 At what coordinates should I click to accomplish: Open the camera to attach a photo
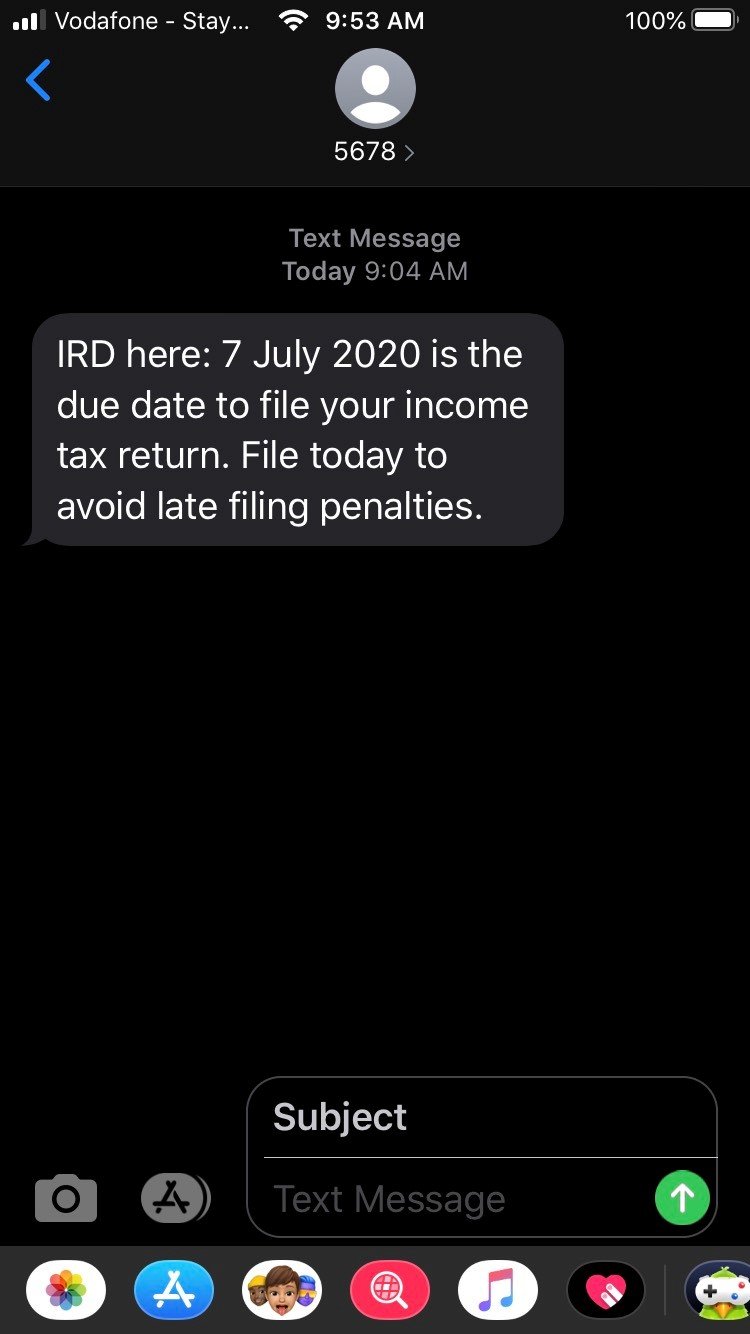(66, 1198)
